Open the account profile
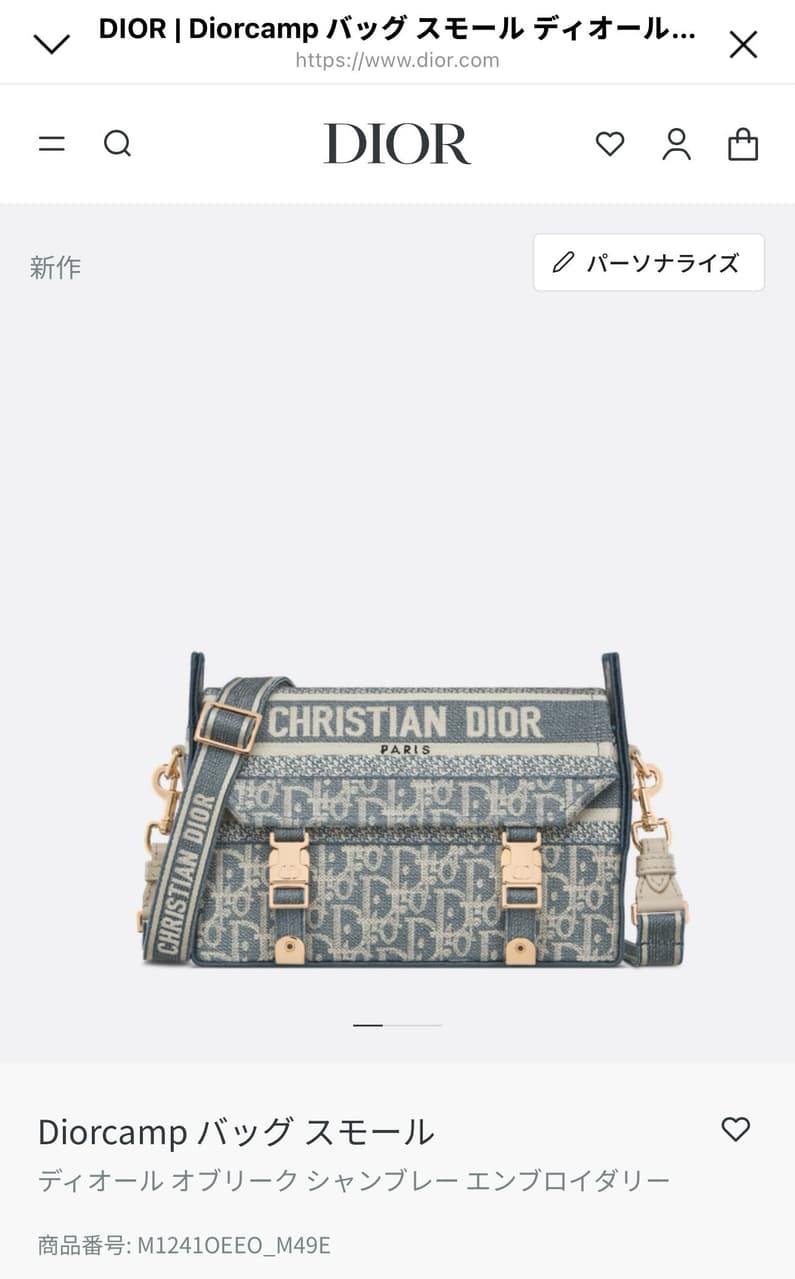 click(677, 144)
